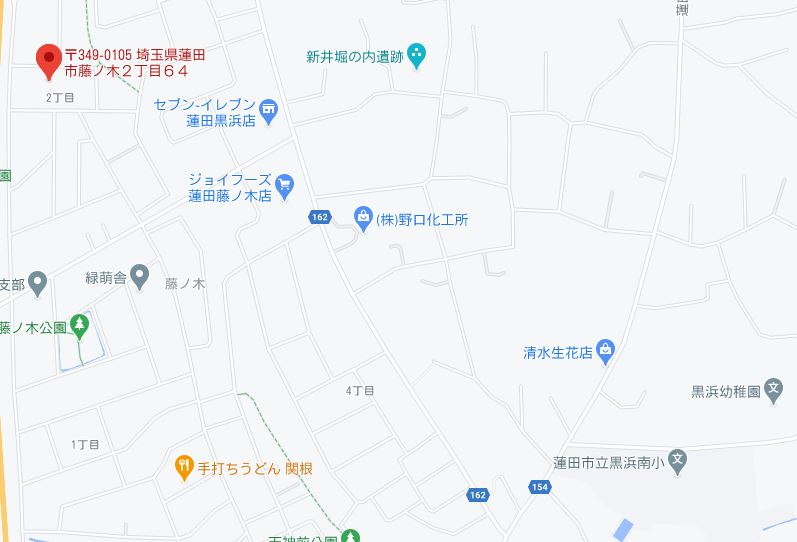Tap the red pin at 藤ノ木2丁目64
The image size is (797, 542).
pos(48,61)
